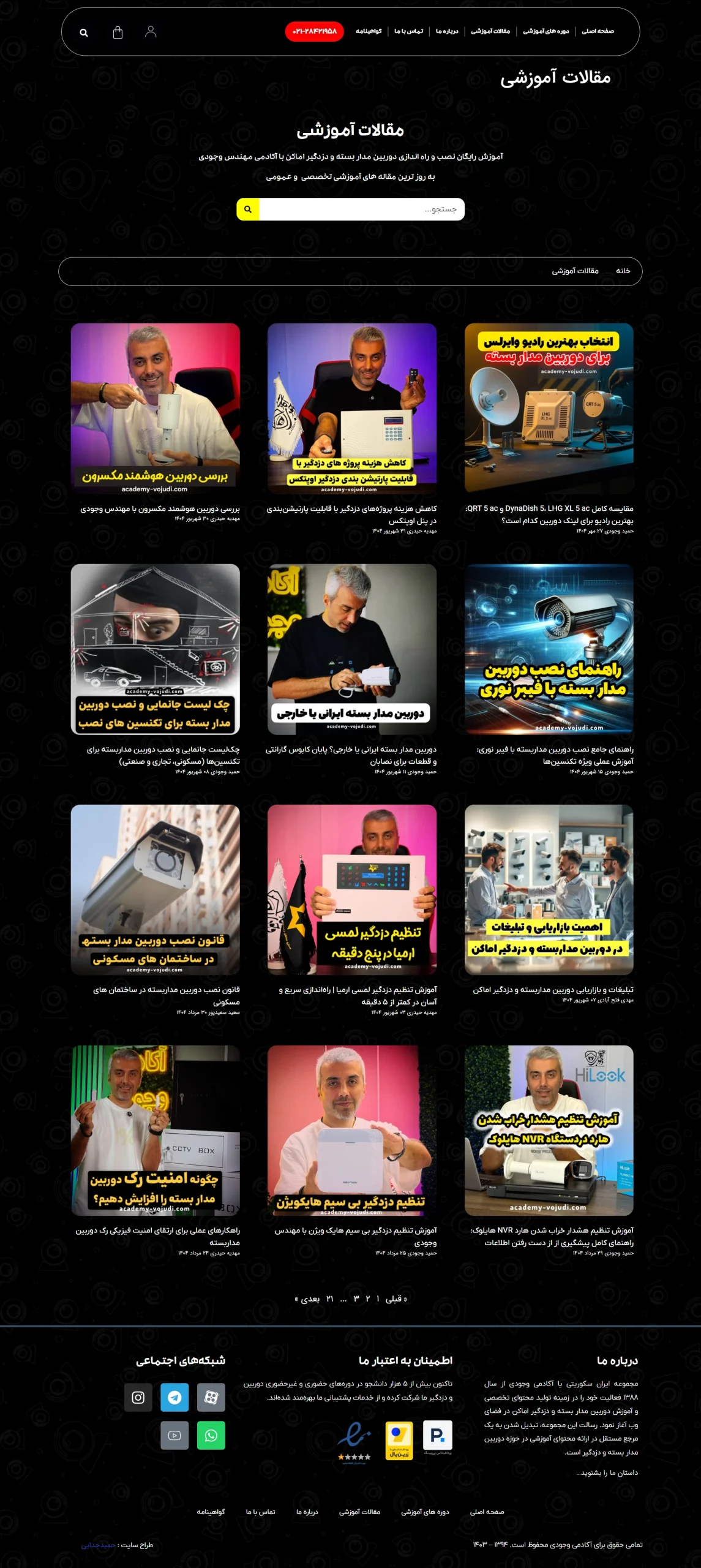Submit search with the yellow magnifier button
This screenshot has height=1568, width=701.
[x=248, y=209]
